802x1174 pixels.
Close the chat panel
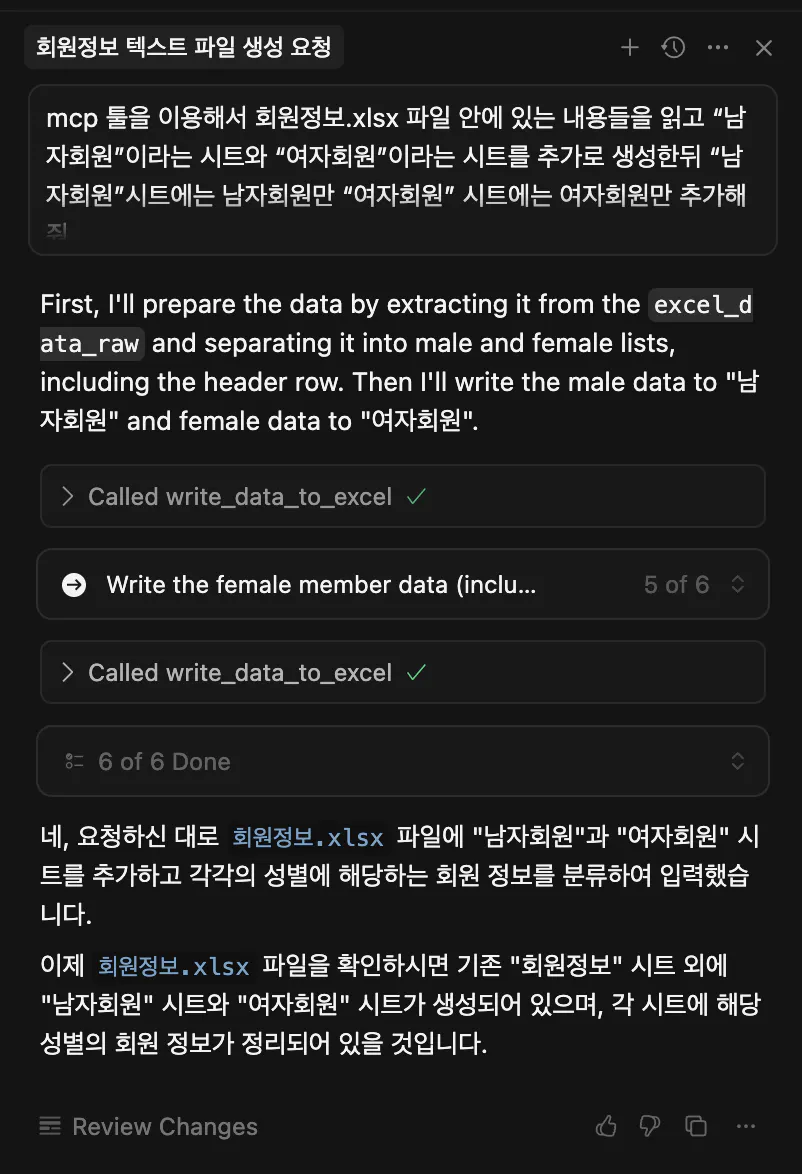(764, 48)
